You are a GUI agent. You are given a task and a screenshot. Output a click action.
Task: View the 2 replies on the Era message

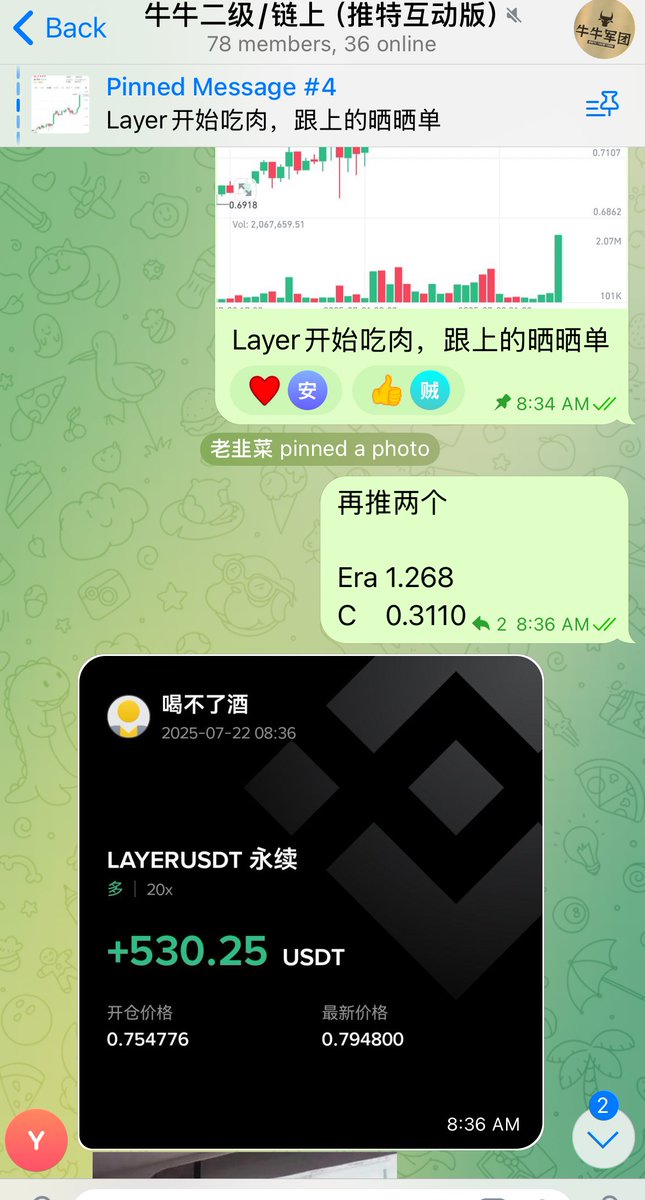[490, 623]
